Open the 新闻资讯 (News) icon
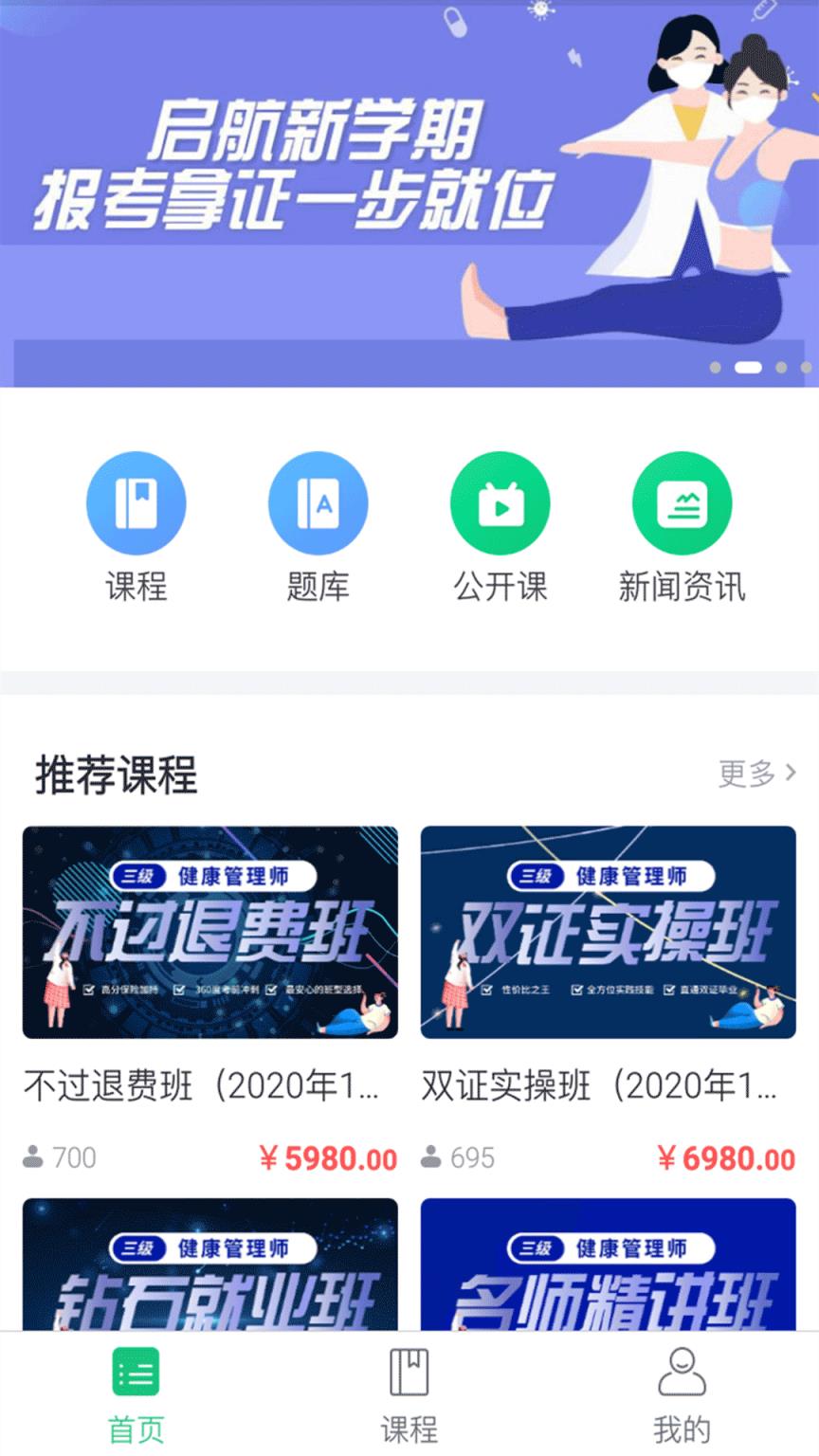Image resolution: width=819 pixels, height=1456 pixels. pyautogui.click(x=682, y=502)
